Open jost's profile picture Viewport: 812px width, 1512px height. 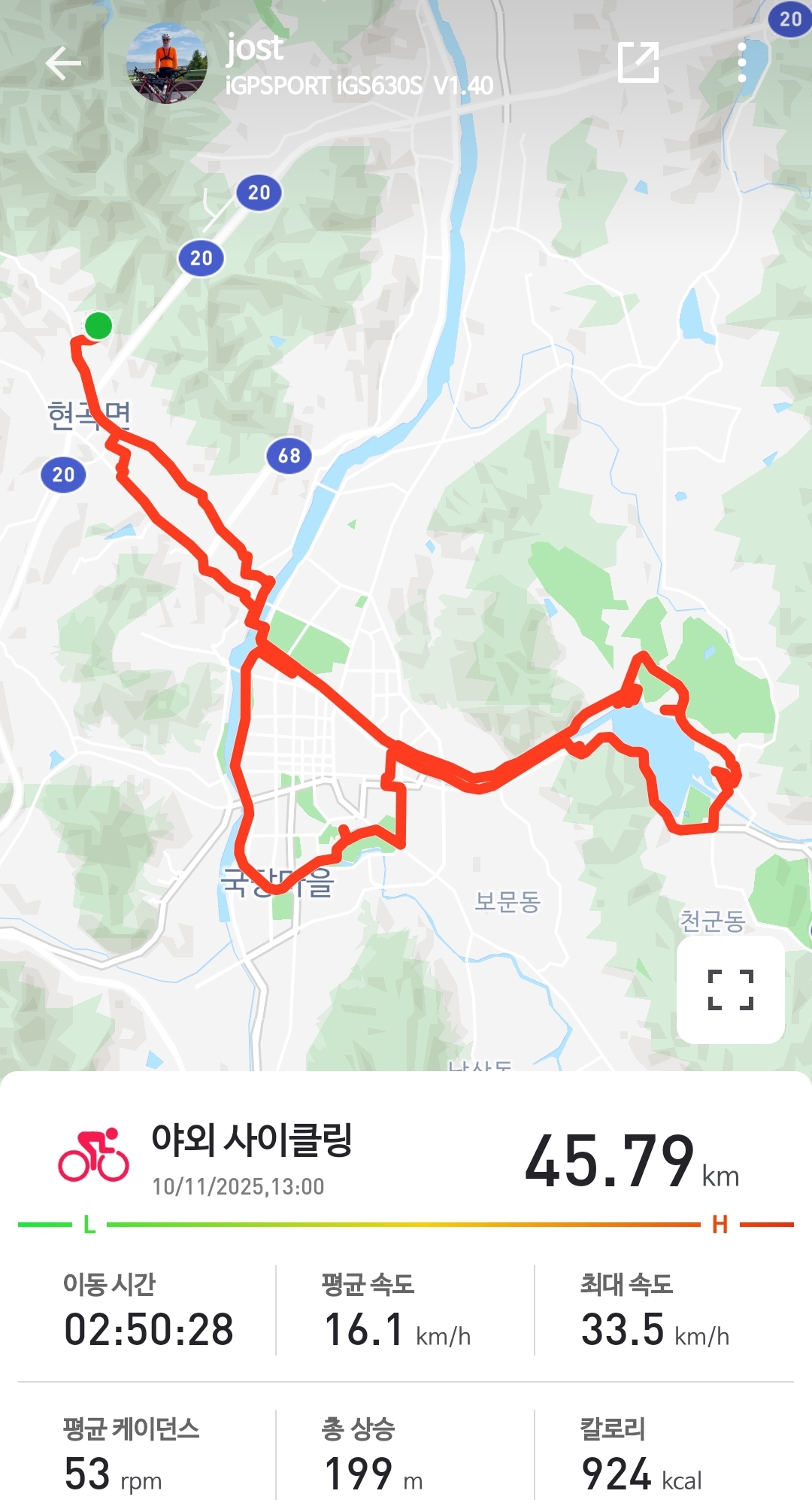(x=167, y=63)
